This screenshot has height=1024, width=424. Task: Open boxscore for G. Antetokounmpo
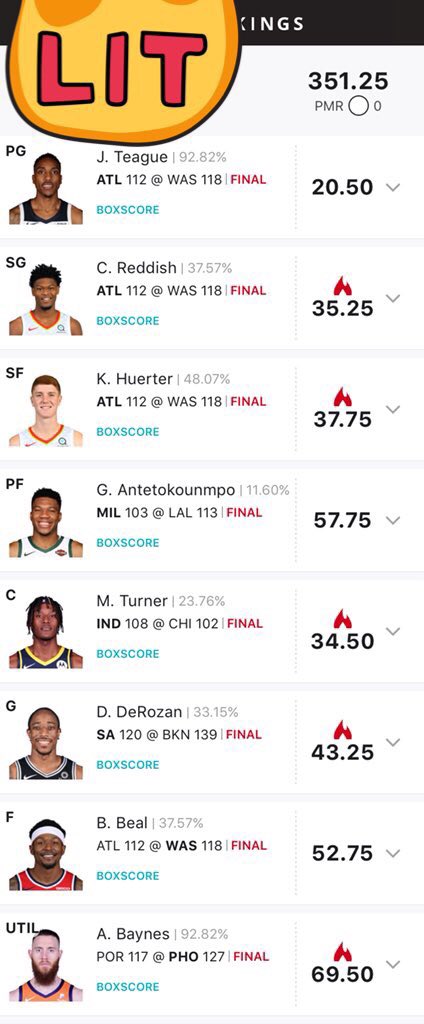coord(127,543)
